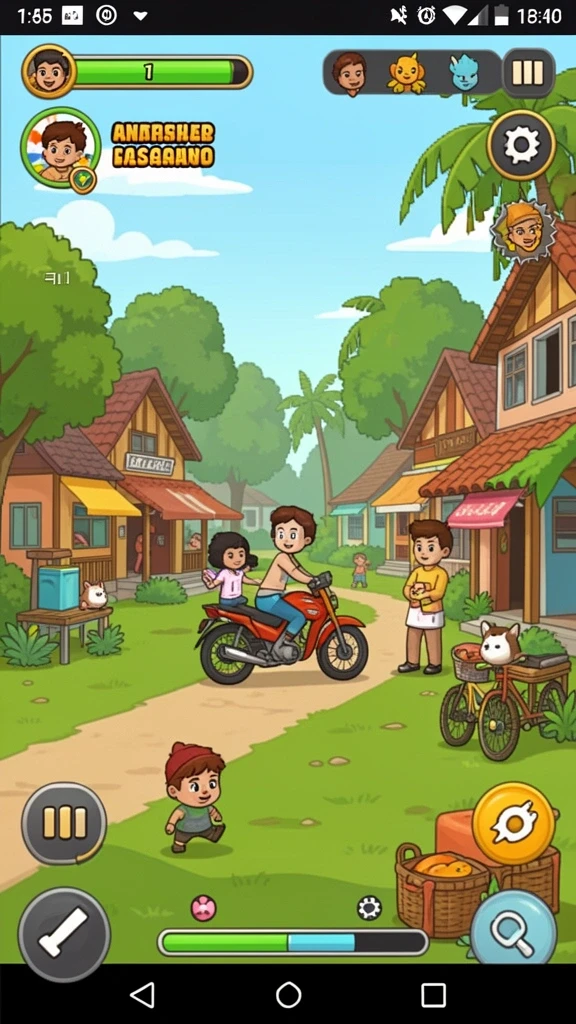Screen dimensions: 576x1024
Task: Tap the round pause button at lower left
Action: pyautogui.click(x=64, y=823)
